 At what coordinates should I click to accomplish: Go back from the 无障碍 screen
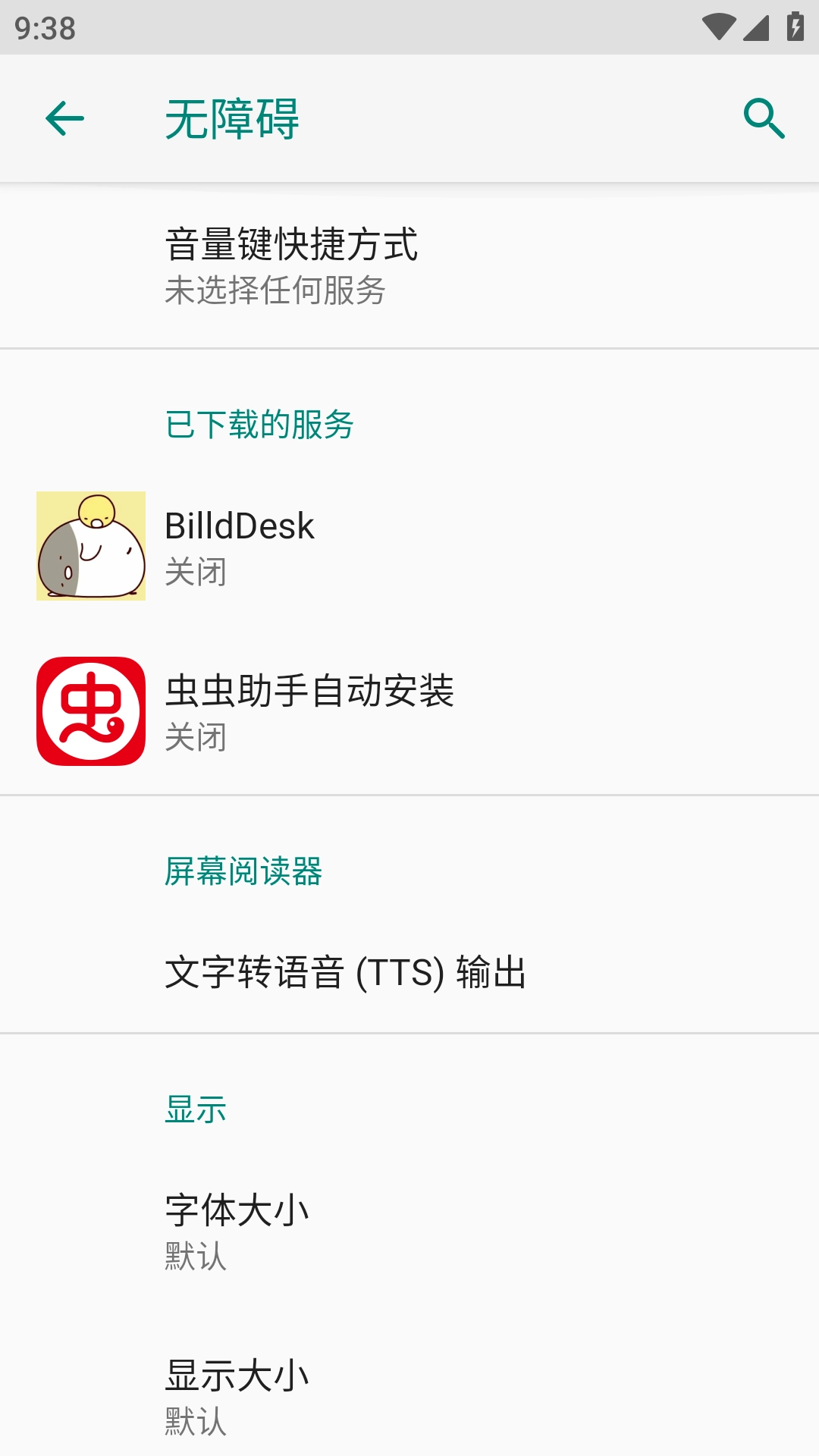tap(64, 119)
